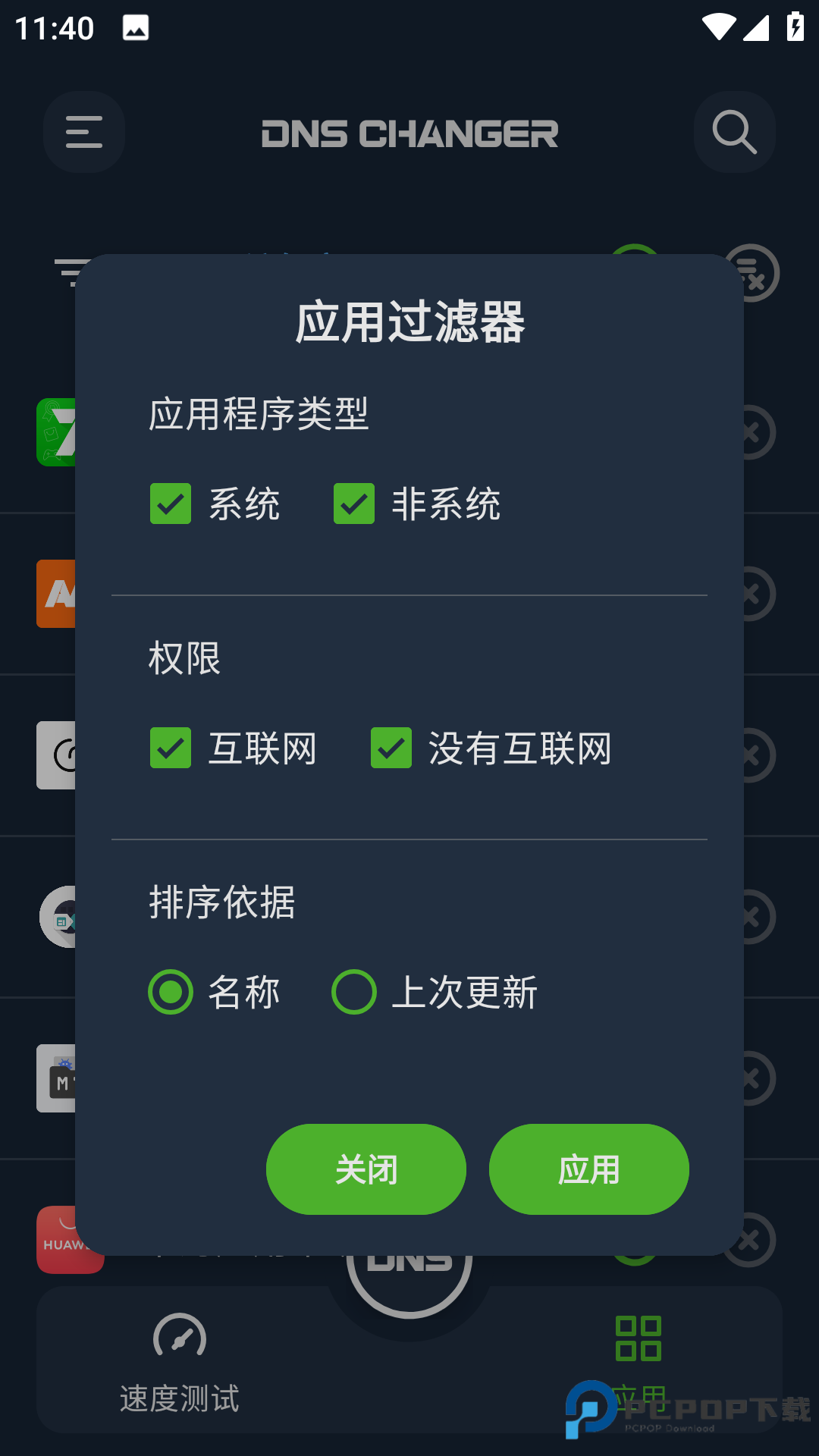Switch to the 速度测试 tab
Image resolution: width=819 pixels, height=1456 pixels.
(180, 1357)
